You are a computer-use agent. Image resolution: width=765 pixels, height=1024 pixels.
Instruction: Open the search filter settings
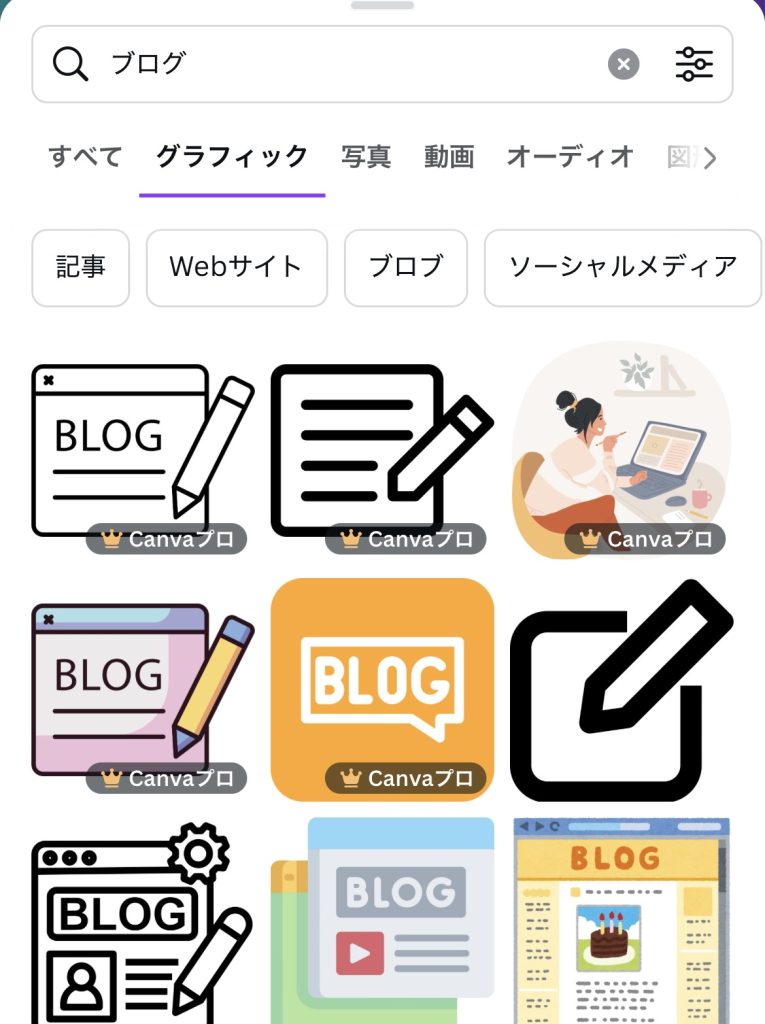[x=694, y=65]
